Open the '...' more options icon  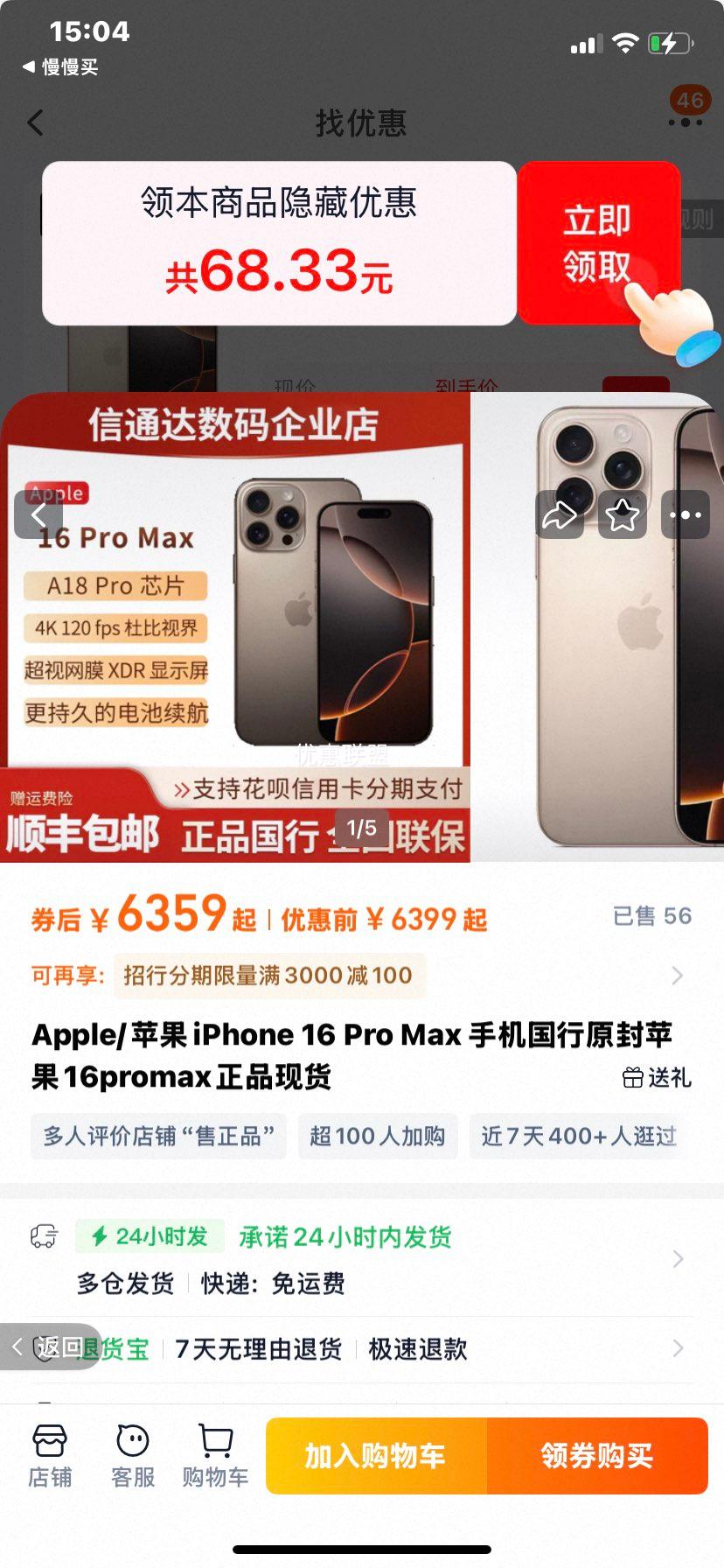point(686,514)
